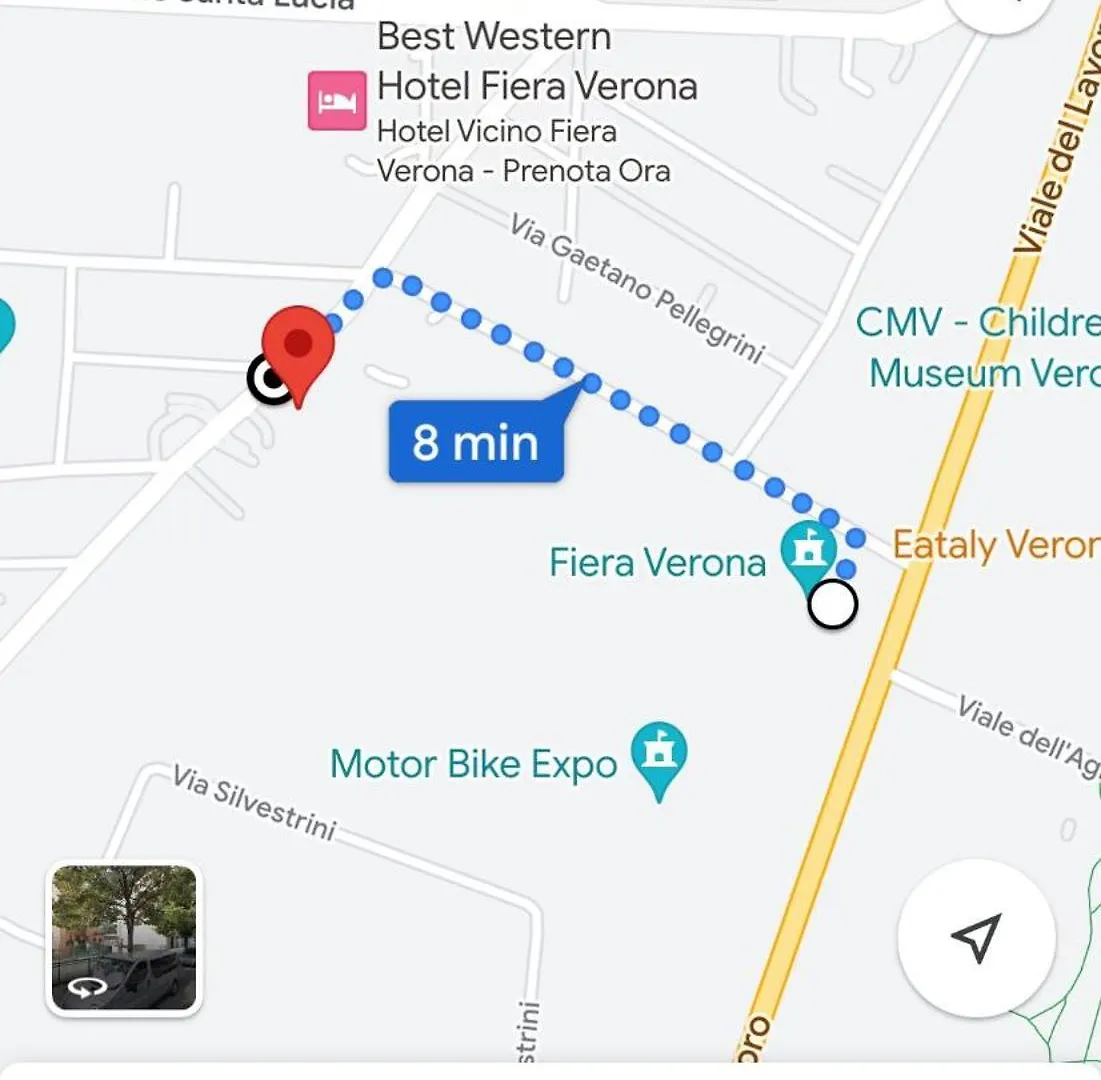The image size is (1101, 1080).
Task: Open Eataly Verona place label
Action: point(994,545)
